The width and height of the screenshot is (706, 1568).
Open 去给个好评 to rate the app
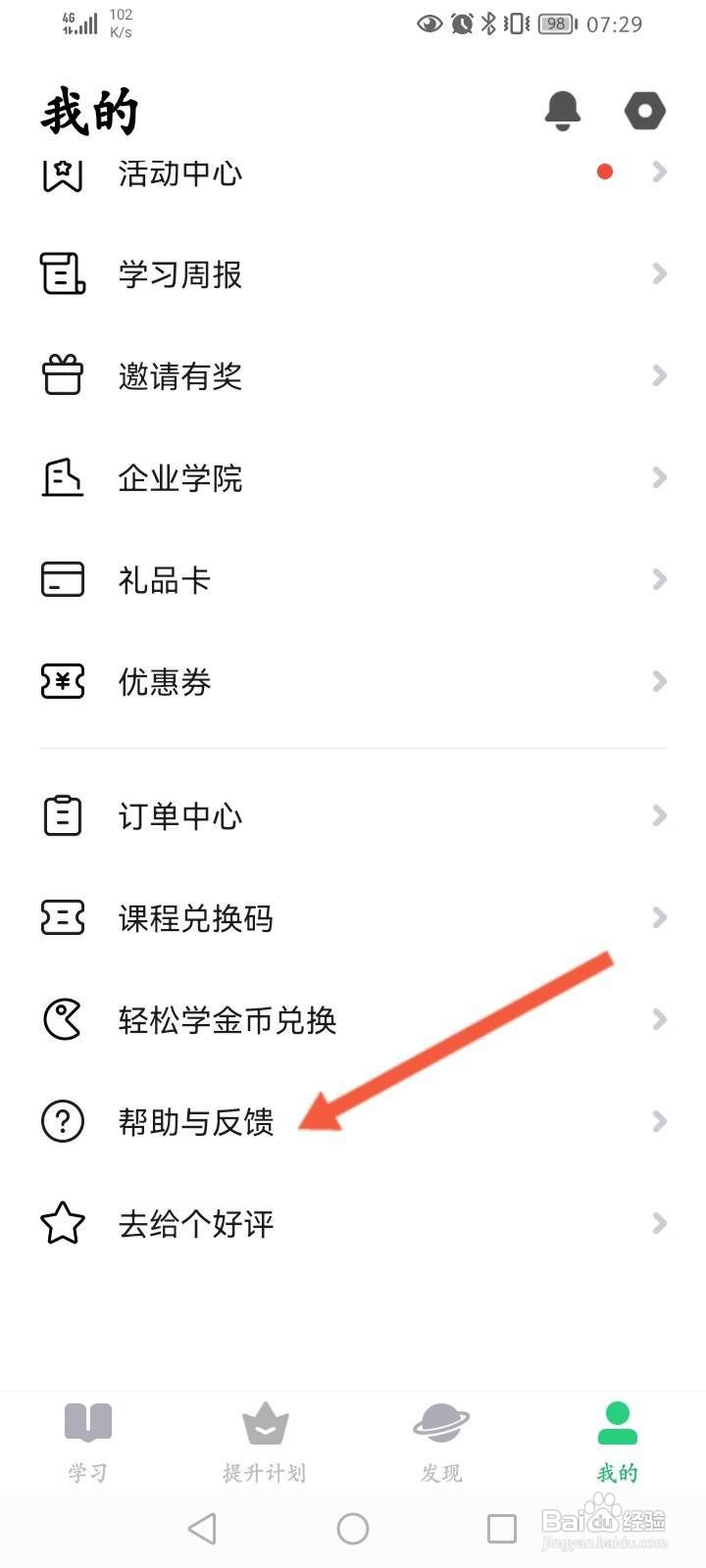[x=194, y=1223]
